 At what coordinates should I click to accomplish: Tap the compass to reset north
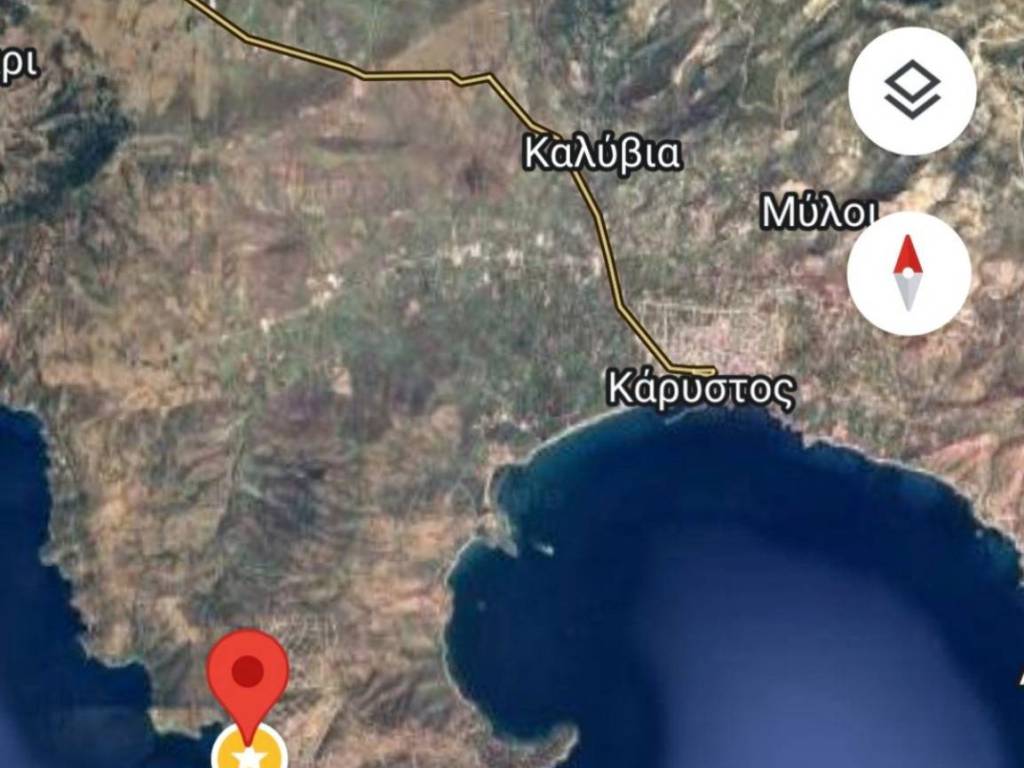click(x=908, y=273)
